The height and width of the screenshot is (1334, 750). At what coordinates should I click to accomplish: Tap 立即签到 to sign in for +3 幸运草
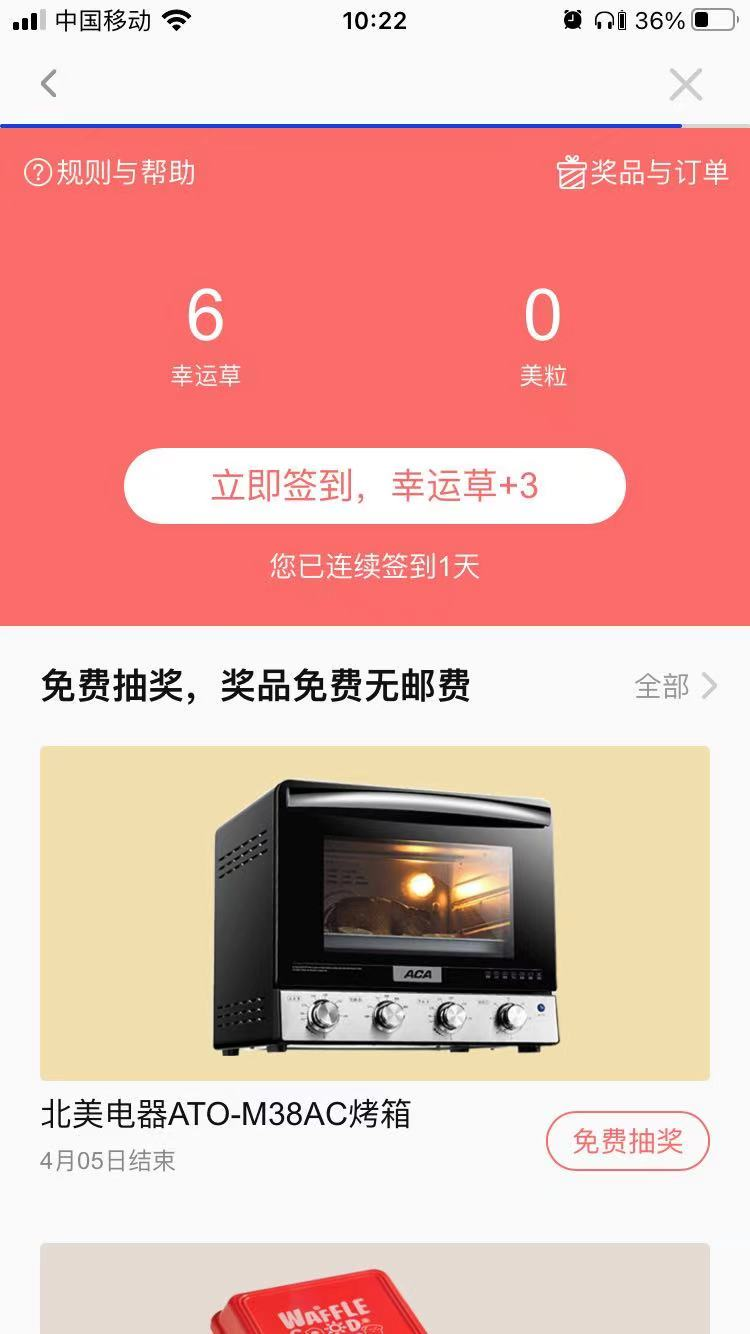pyautogui.click(x=375, y=486)
